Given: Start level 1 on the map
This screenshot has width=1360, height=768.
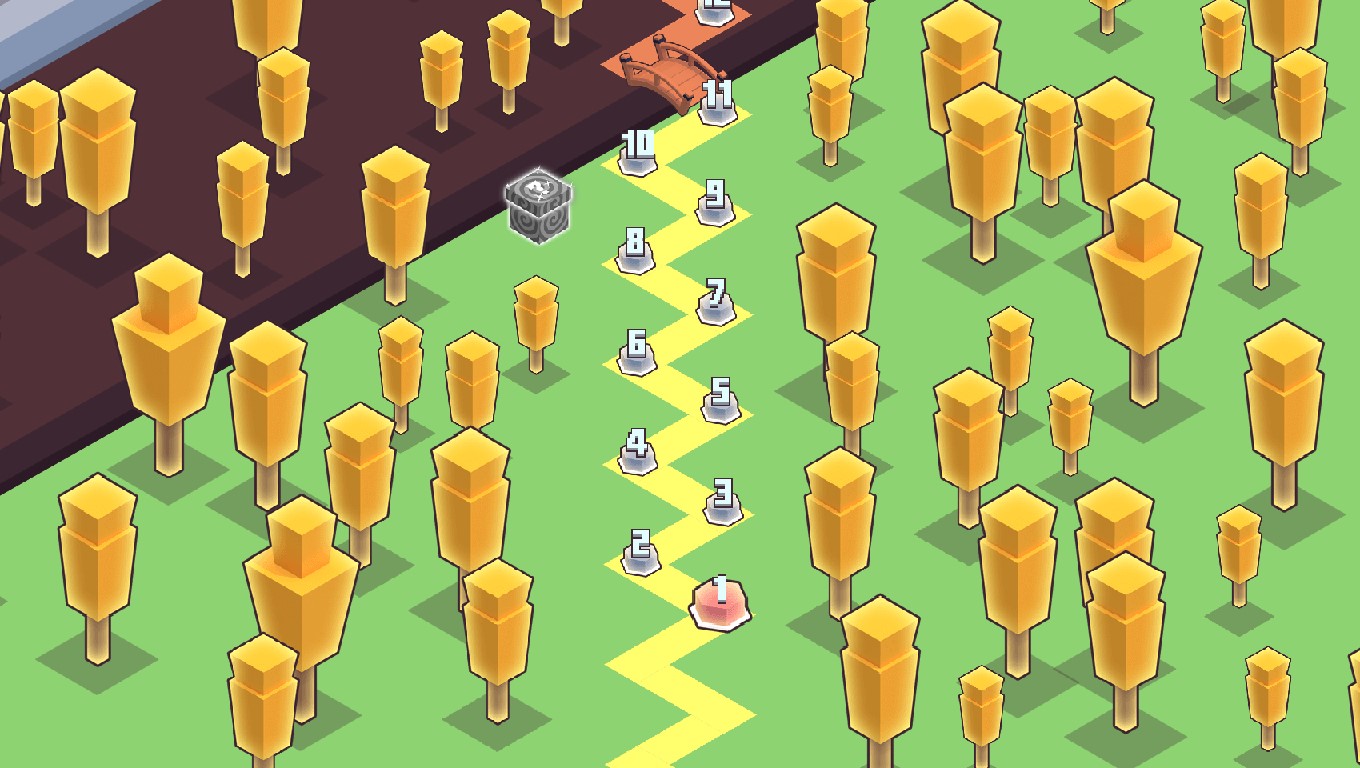Looking at the screenshot, I should pyautogui.click(x=720, y=603).
